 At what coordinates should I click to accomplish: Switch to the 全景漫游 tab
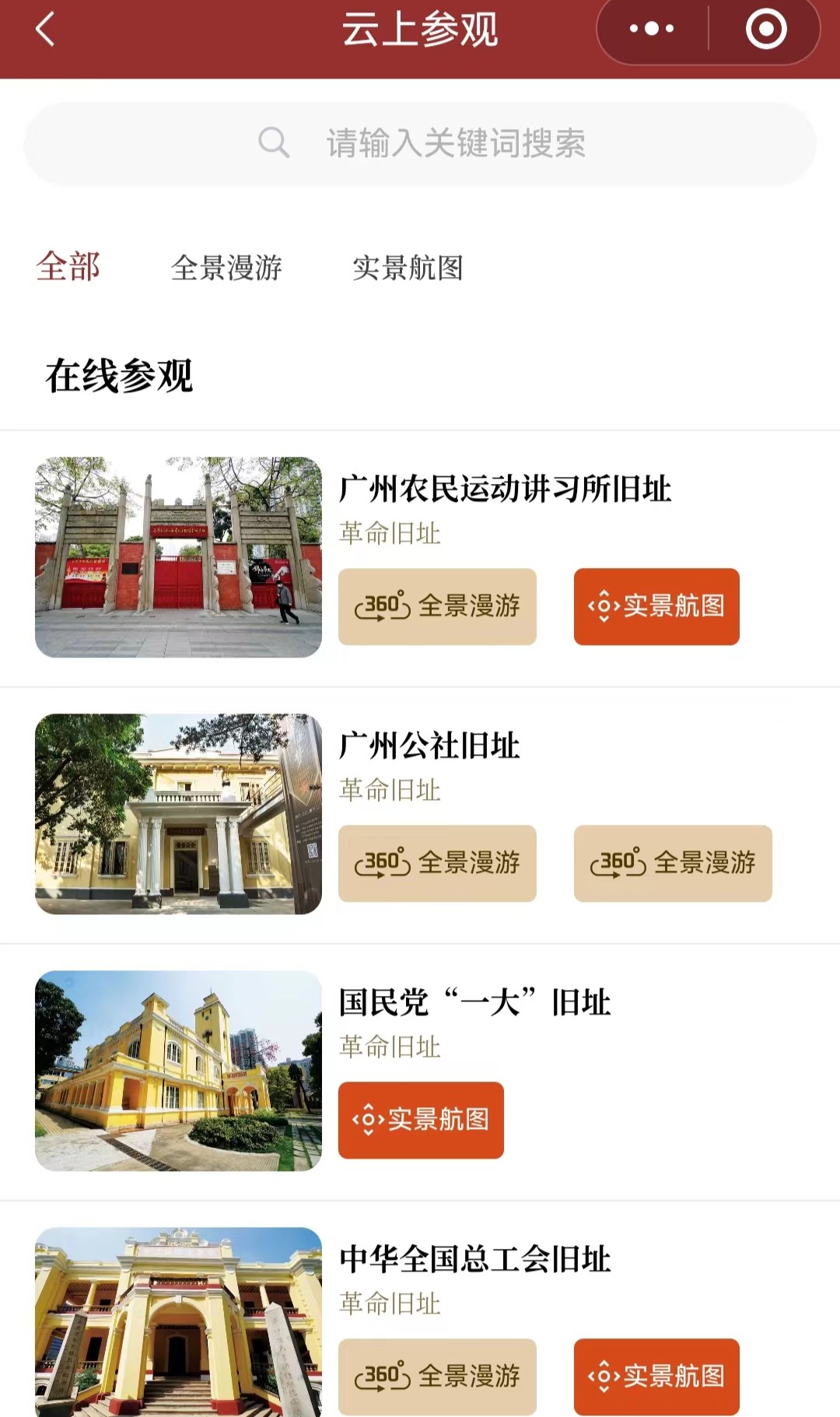tap(226, 268)
